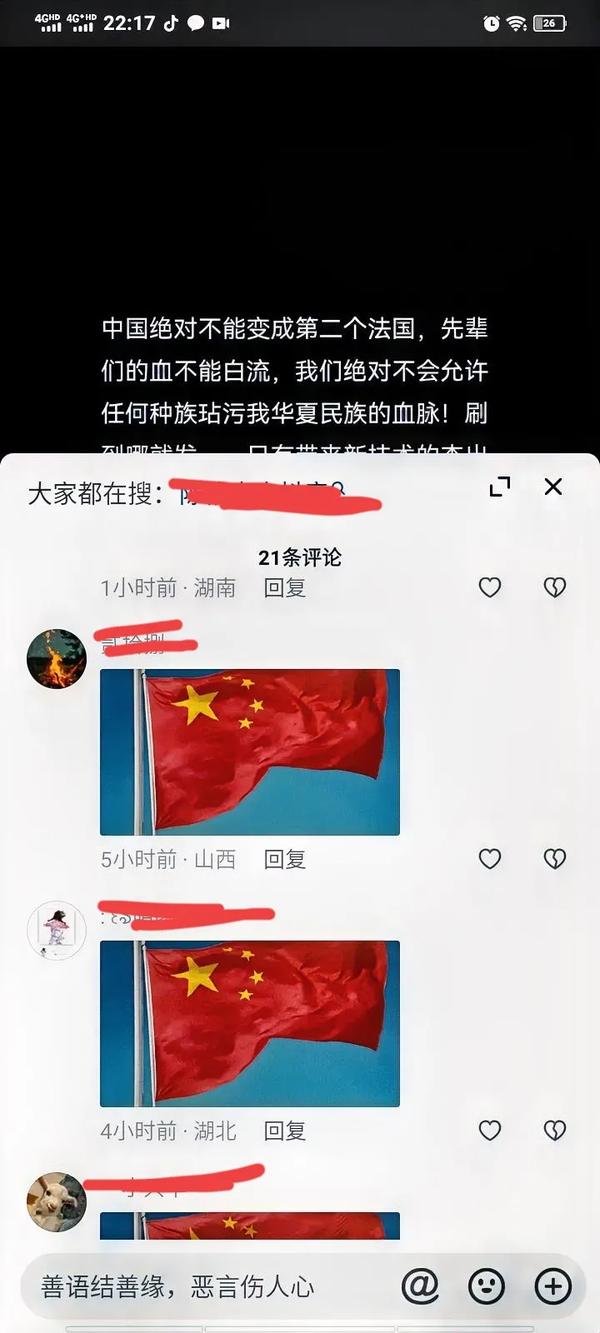Reply to the Shanxi comment
Image resolution: width=600 pixels, height=1333 pixels.
pos(285,859)
